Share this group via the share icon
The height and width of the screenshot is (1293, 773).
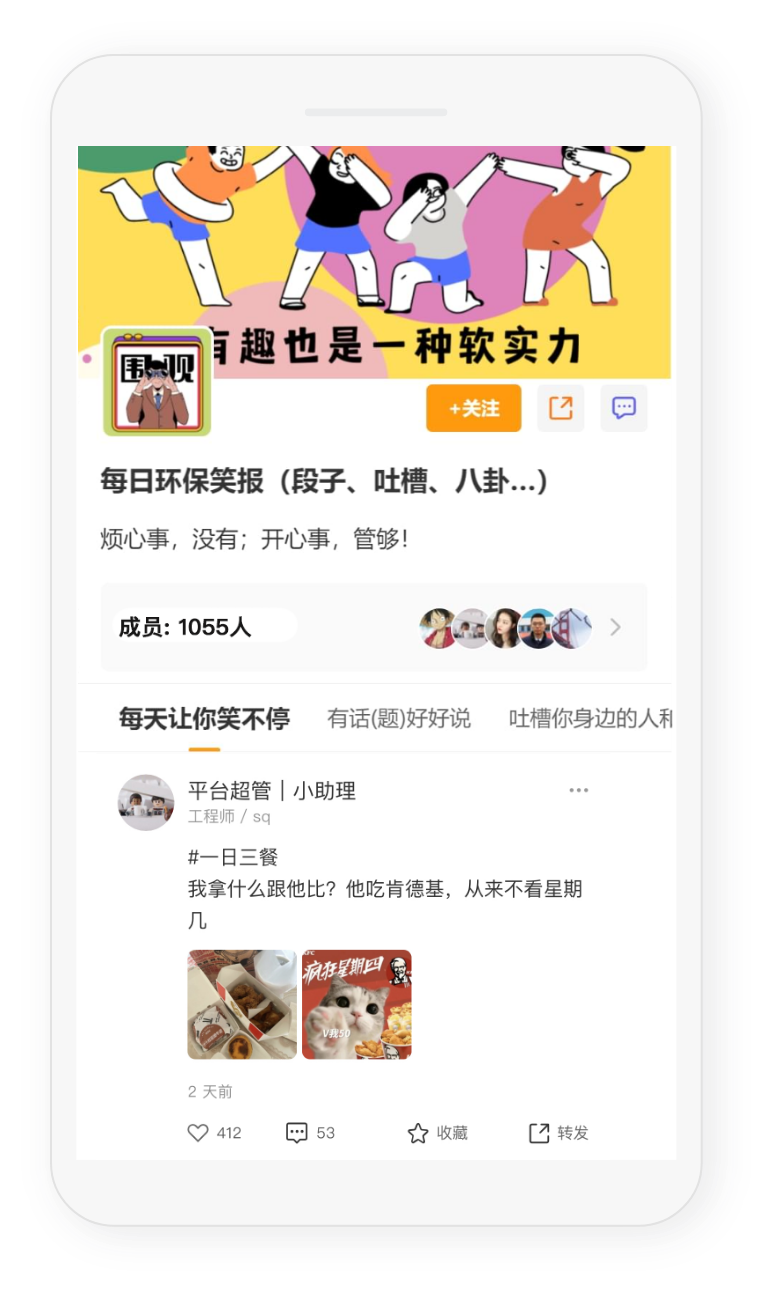(x=560, y=408)
